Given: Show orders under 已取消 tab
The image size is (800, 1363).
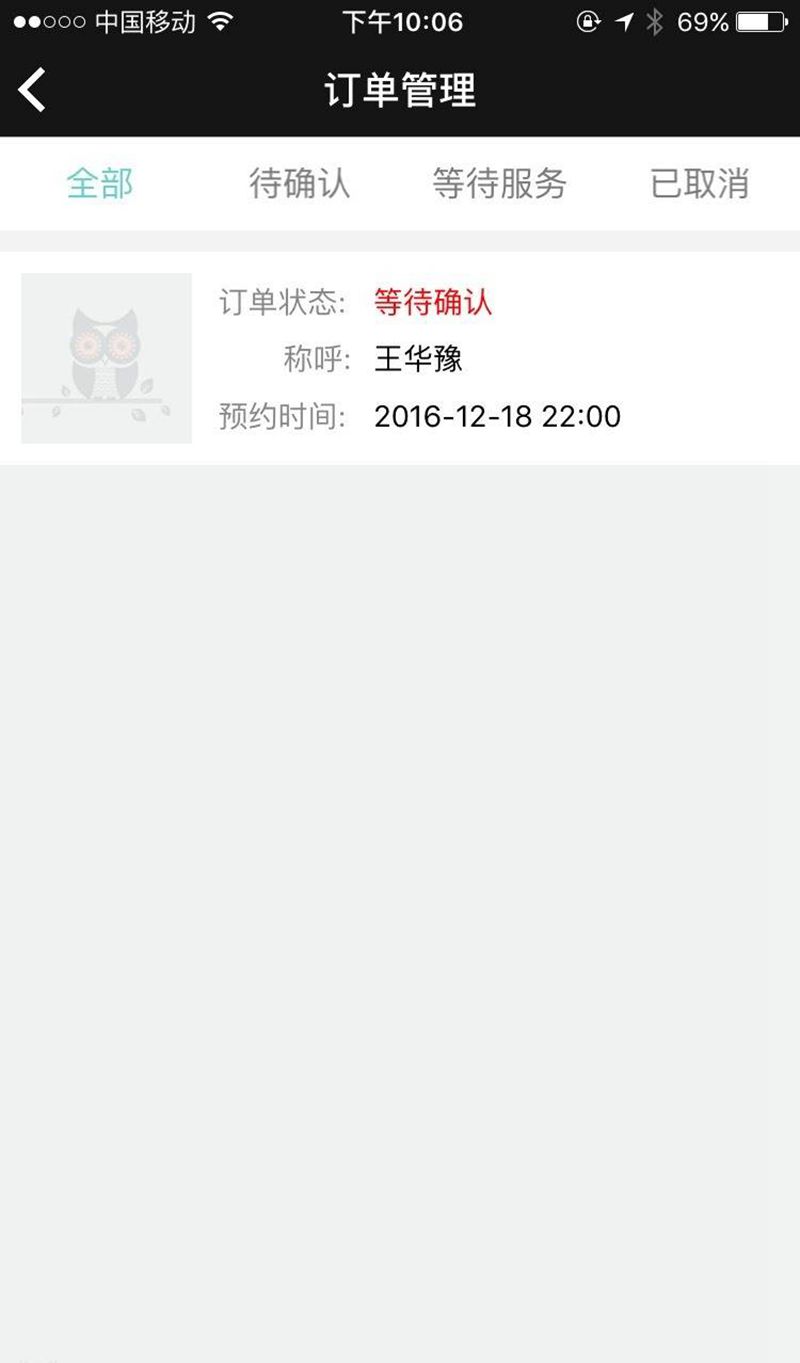Looking at the screenshot, I should 699,184.
